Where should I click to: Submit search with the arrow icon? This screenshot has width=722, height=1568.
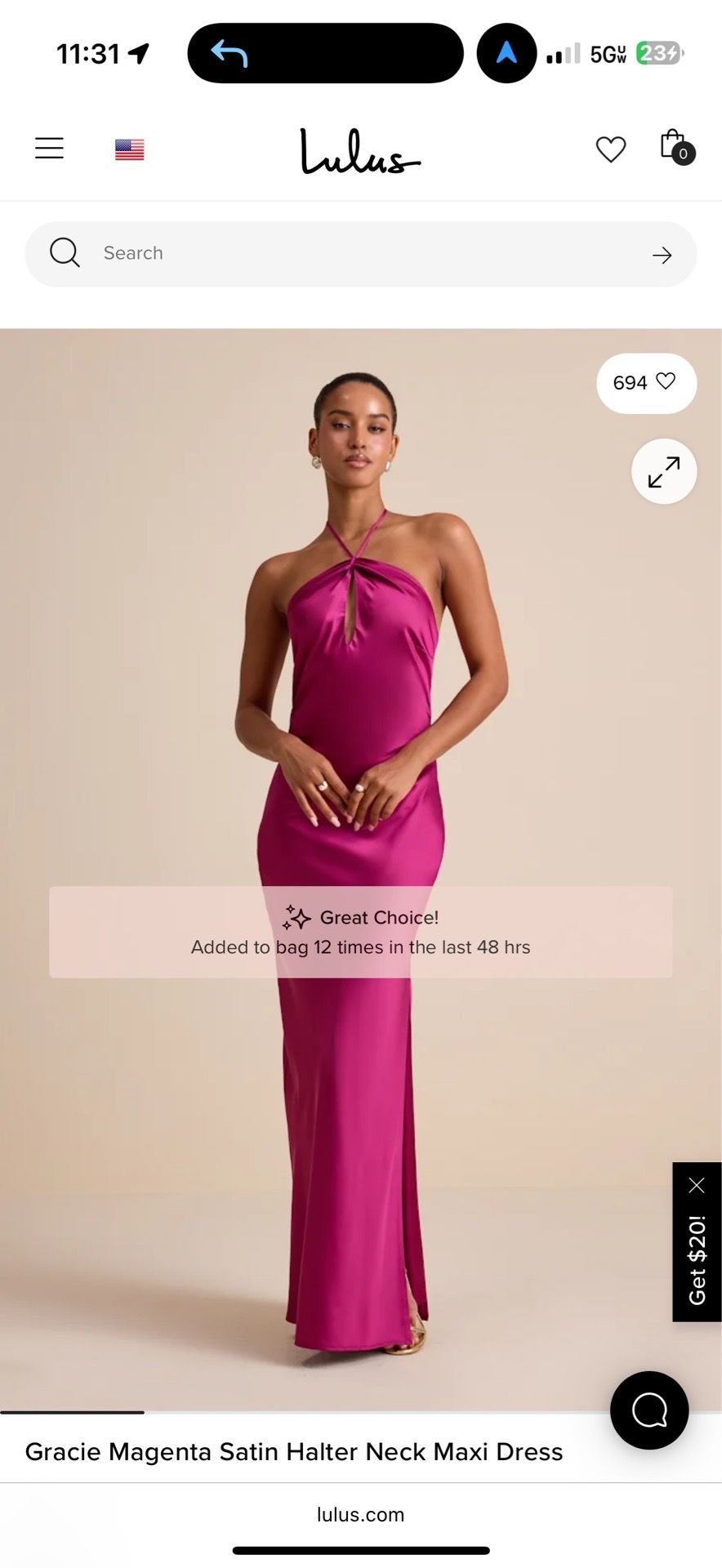[662, 256]
